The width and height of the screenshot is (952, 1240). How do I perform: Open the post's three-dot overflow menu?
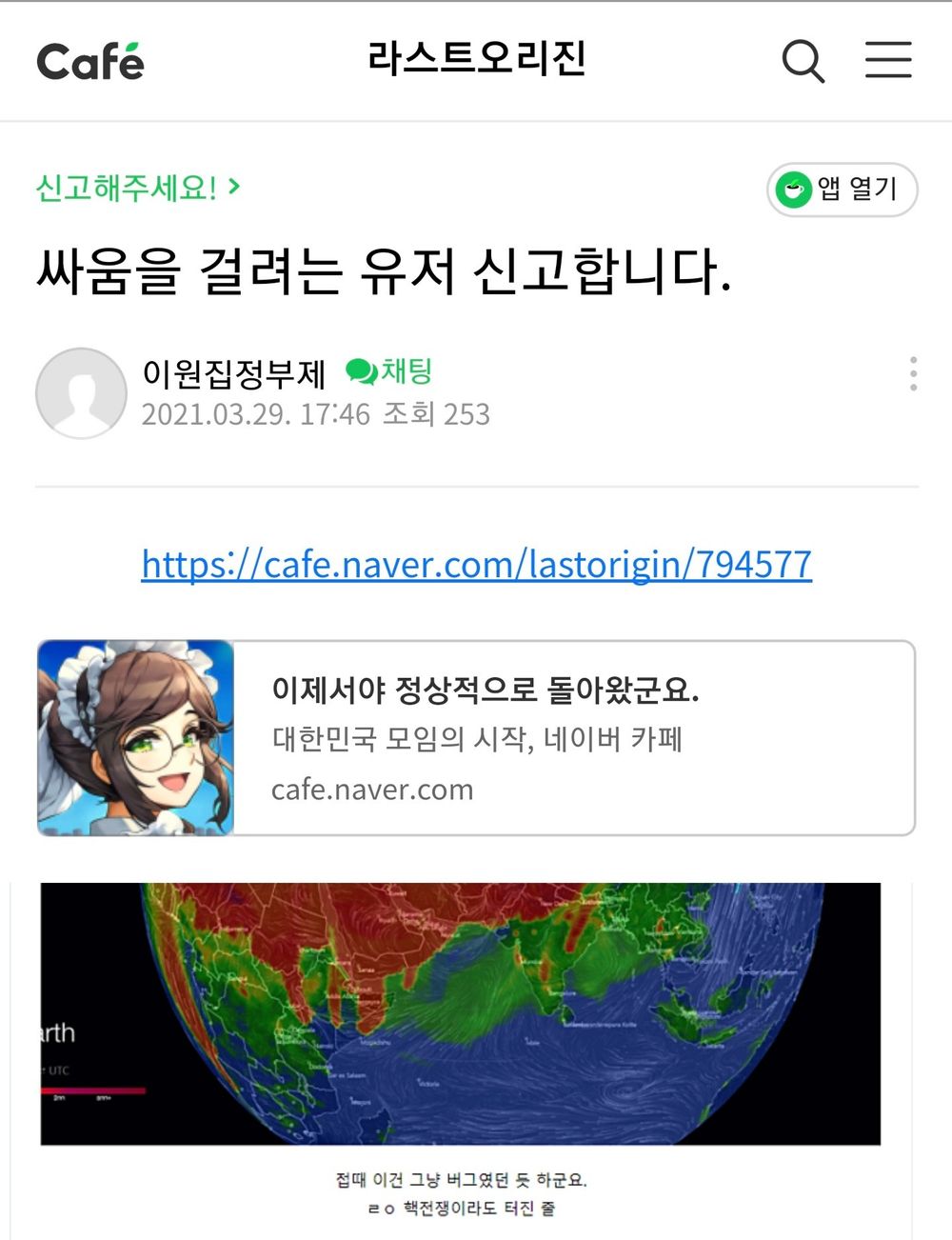click(913, 374)
